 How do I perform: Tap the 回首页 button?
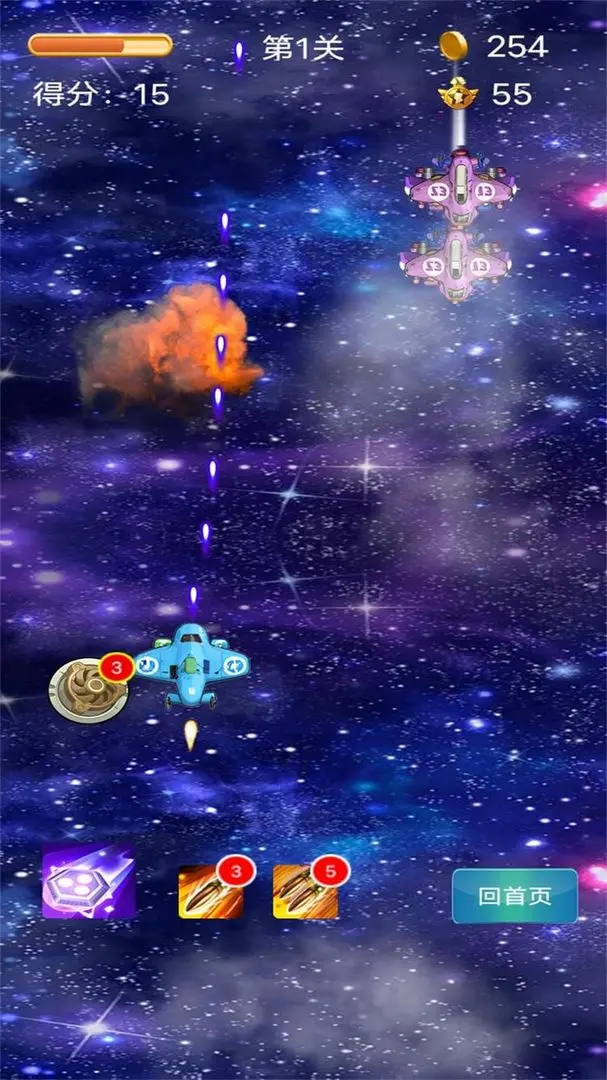point(515,895)
